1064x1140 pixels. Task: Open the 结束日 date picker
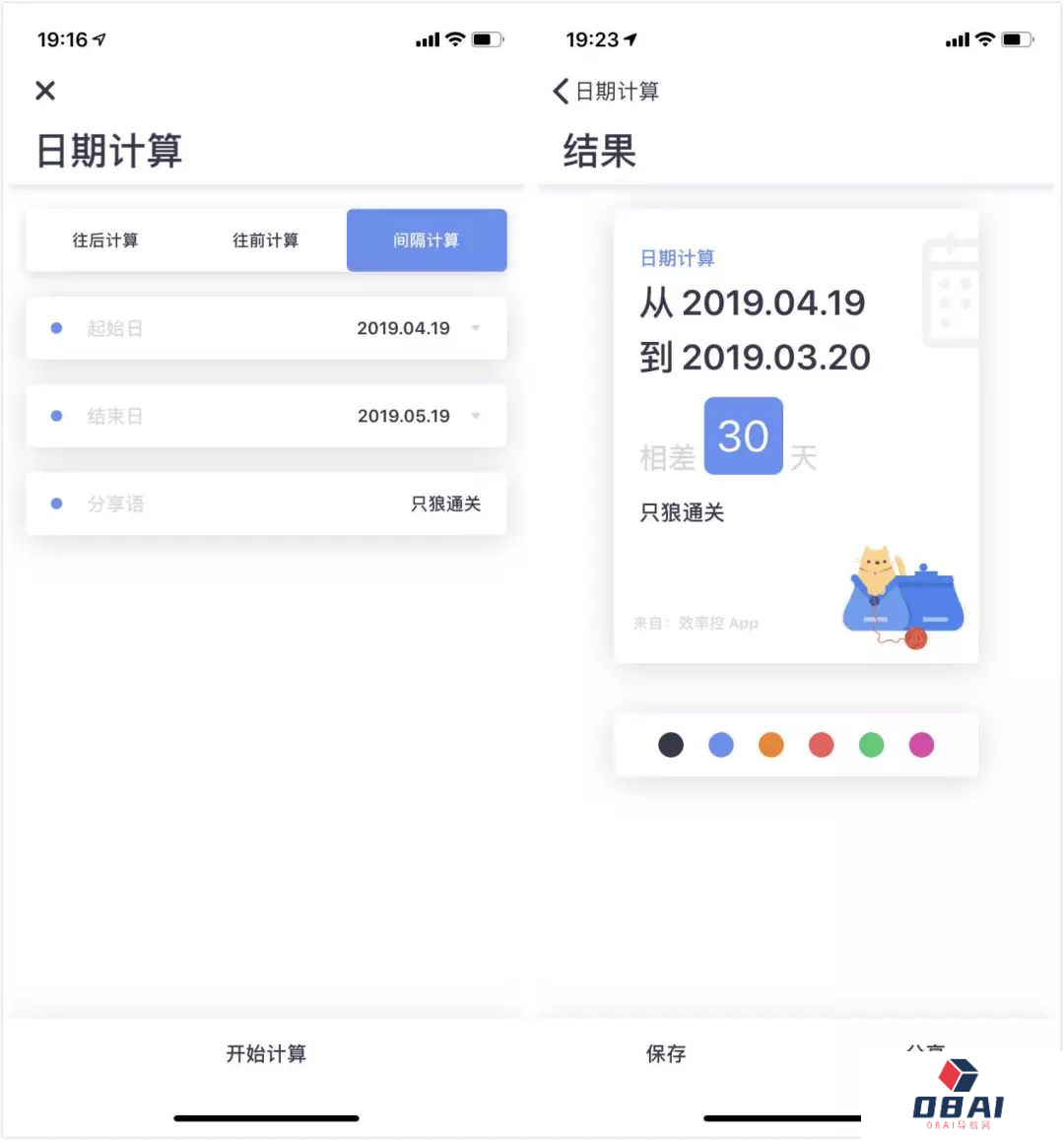tap(266, 416)
